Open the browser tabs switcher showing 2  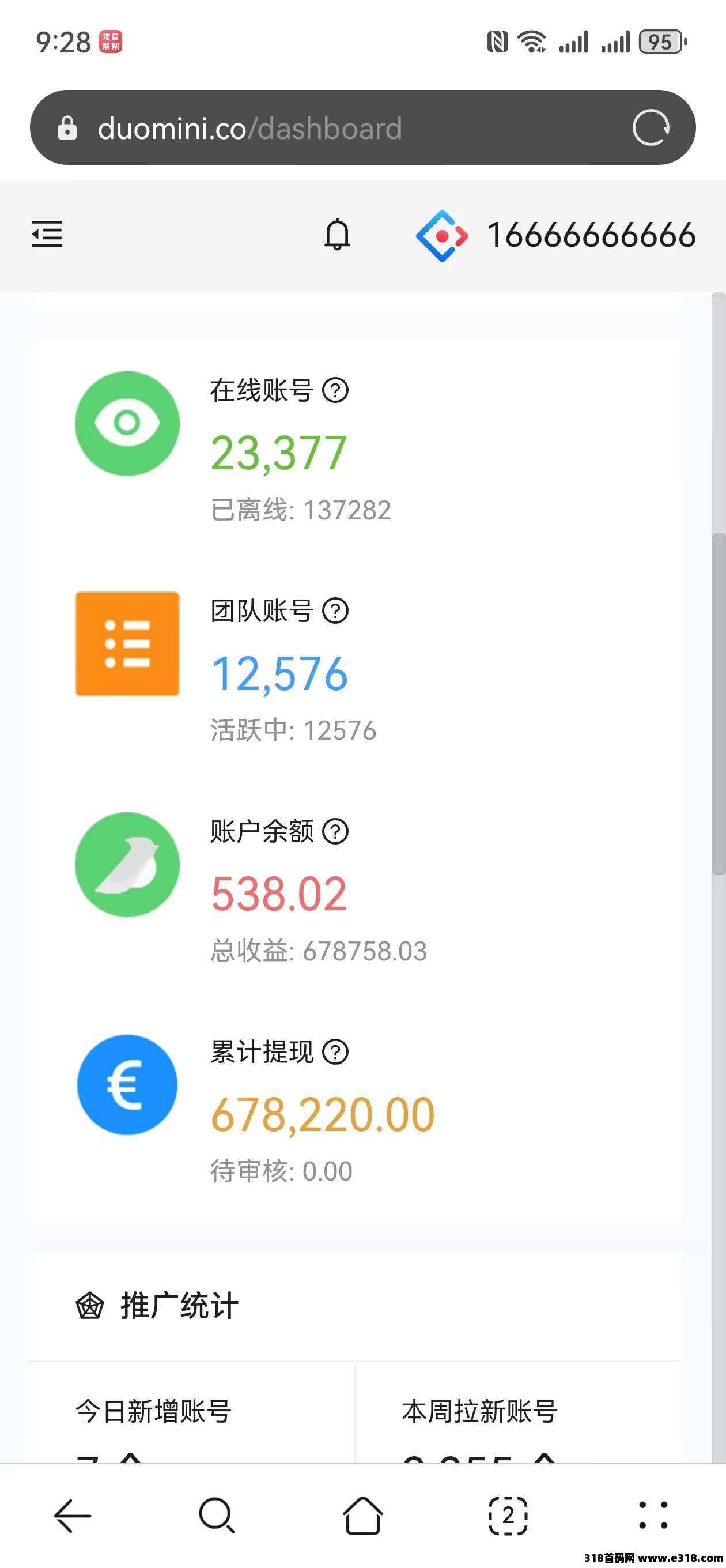[x=506, y=1515]
